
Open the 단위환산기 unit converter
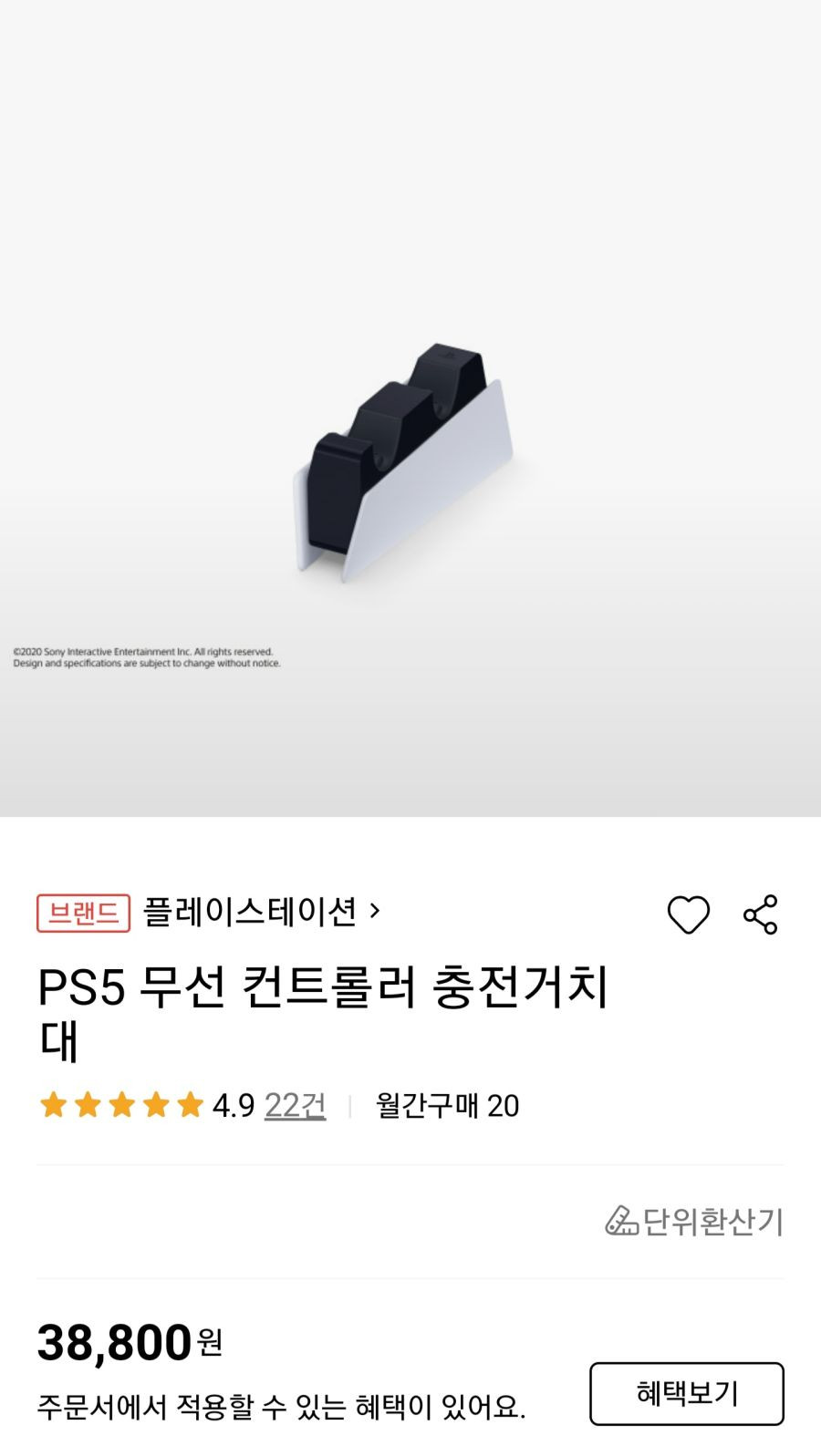click(x=694, y=1221)
